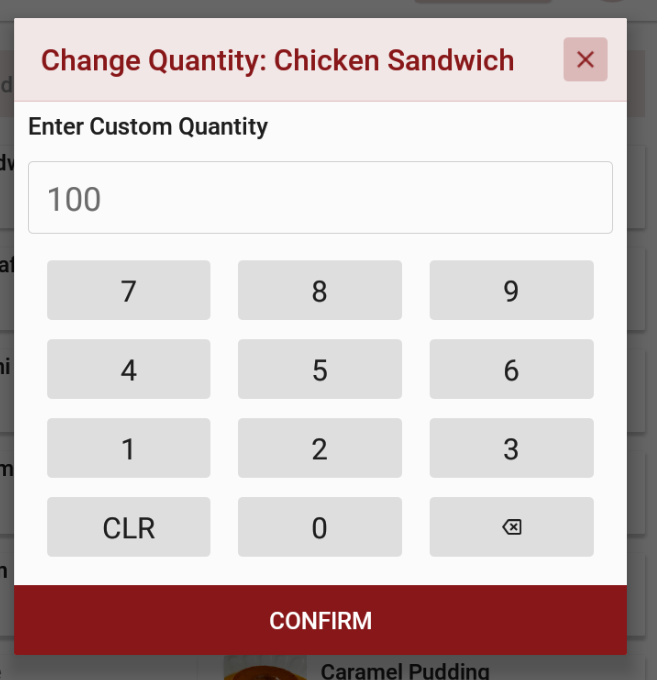Image resolution: width=657 pixels, height=680 pixels.
Task: Enter digit 2 on the keypad
Action: [320, 448]
